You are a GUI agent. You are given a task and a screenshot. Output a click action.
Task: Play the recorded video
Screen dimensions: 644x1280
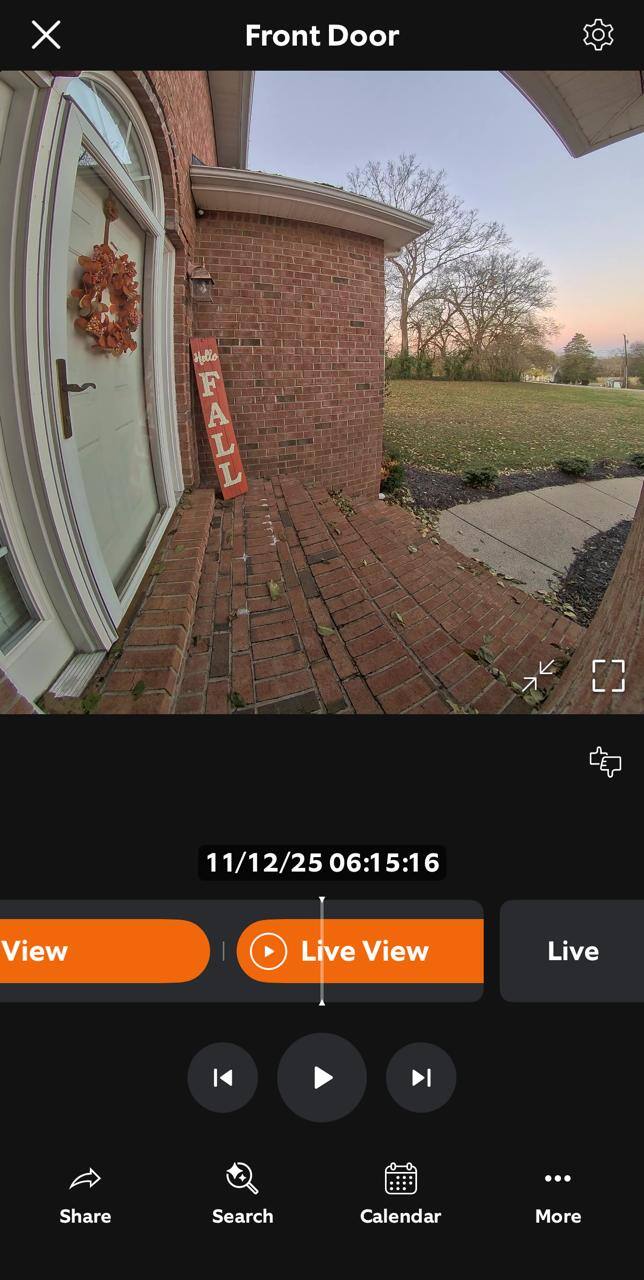[322, 1077]
